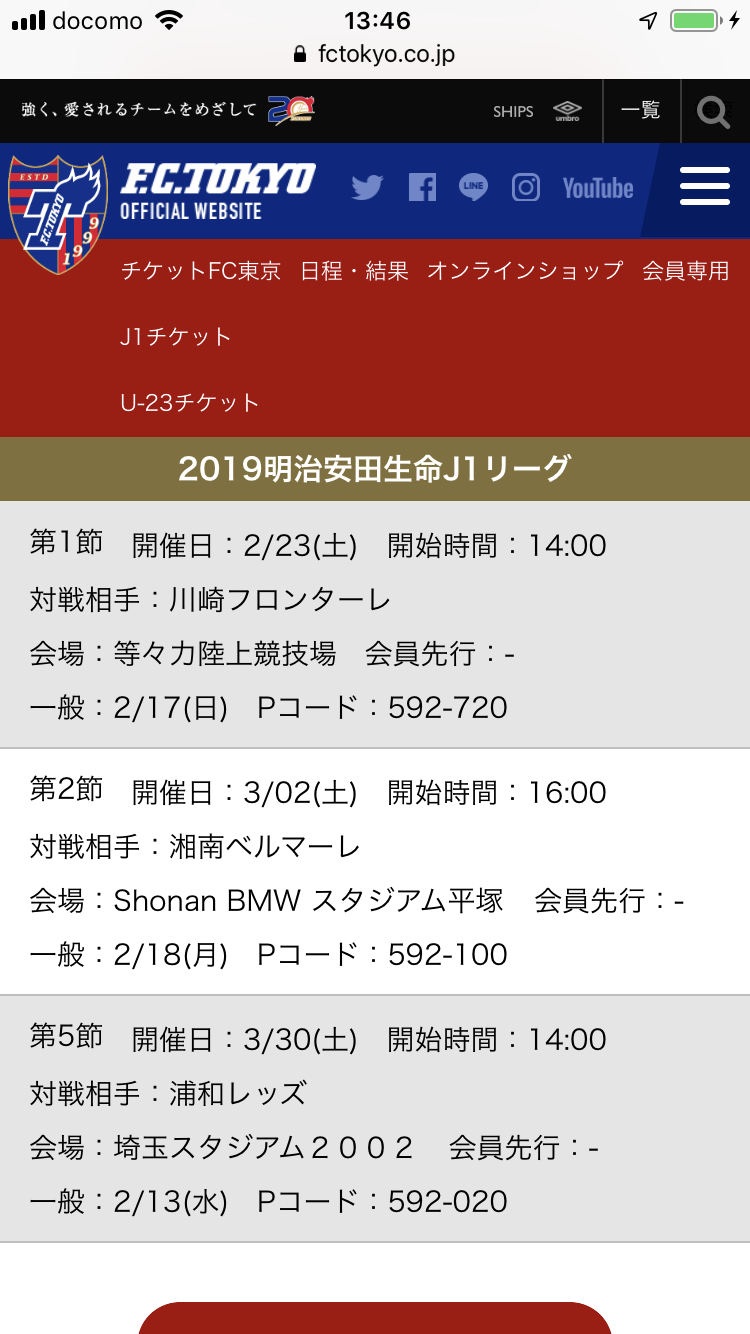Open FC Tokyo's YouTube channel

[597, 188]
